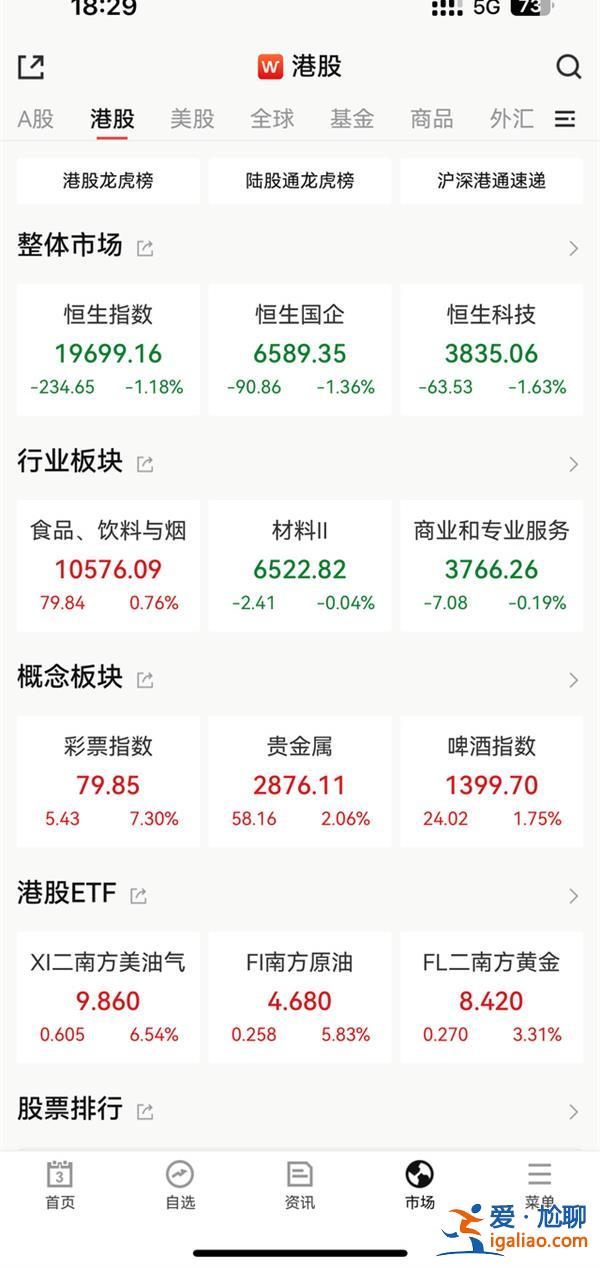Image resolution: width=600 pixels, height=1268 pixels.
Task: Open the 资讯 bottom tab
Action: tap(300, 1185)
